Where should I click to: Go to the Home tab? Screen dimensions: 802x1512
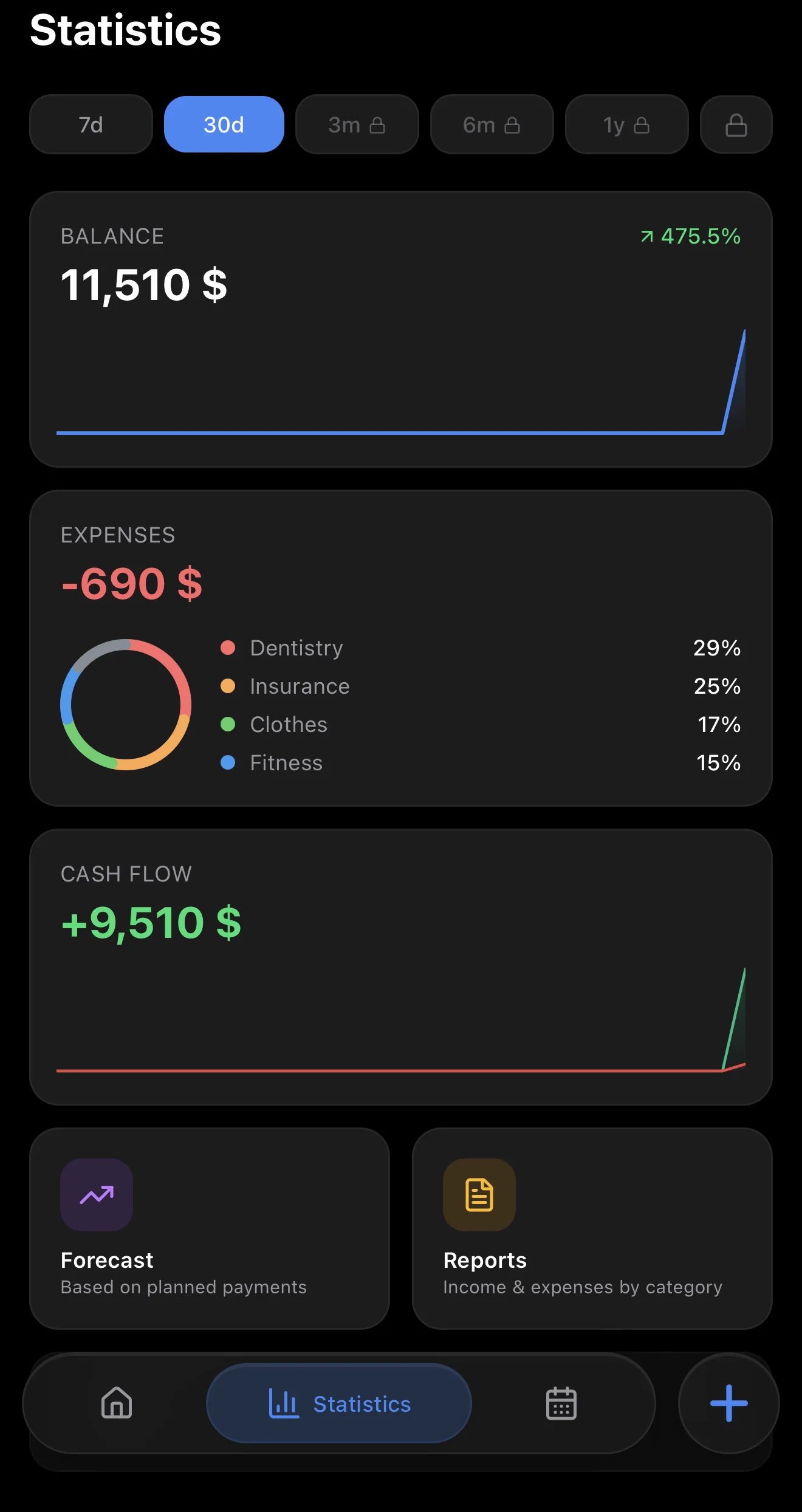117,1403
